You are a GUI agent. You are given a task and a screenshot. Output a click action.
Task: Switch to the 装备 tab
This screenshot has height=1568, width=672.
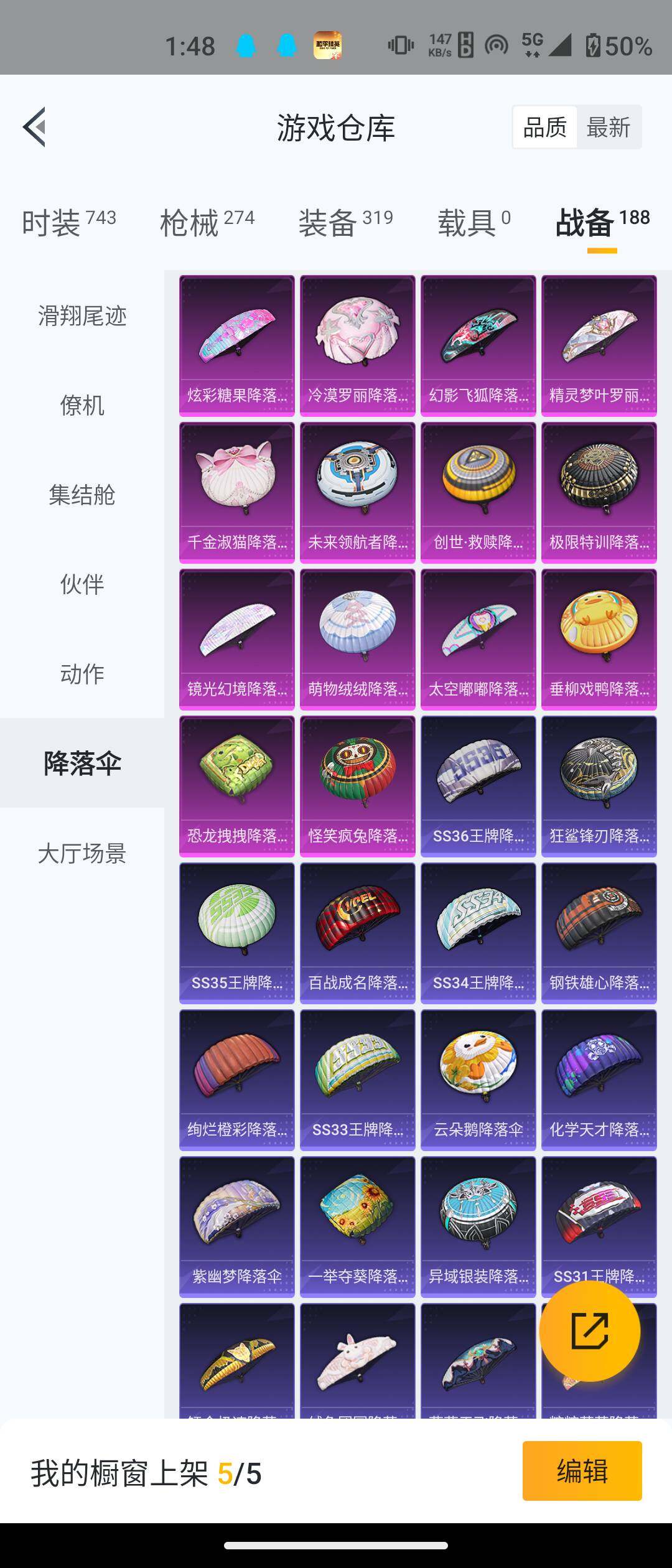(x=345, y=222)
